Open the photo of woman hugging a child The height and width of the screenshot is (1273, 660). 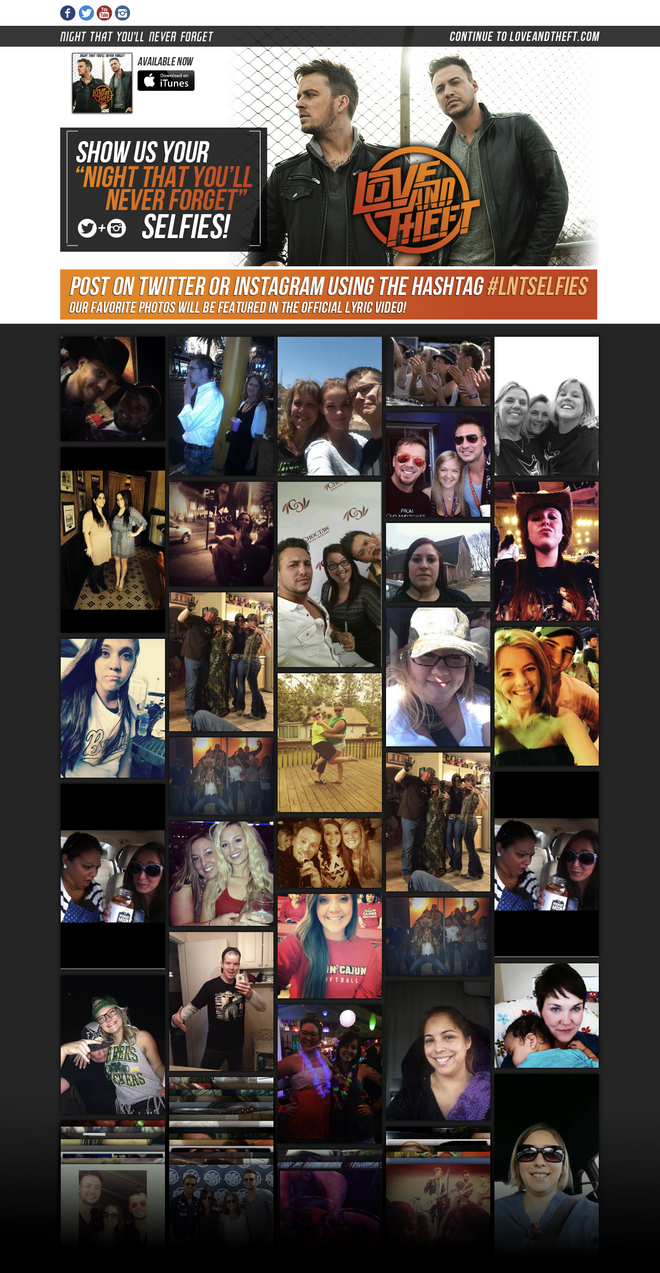(x=546, y=1015)
